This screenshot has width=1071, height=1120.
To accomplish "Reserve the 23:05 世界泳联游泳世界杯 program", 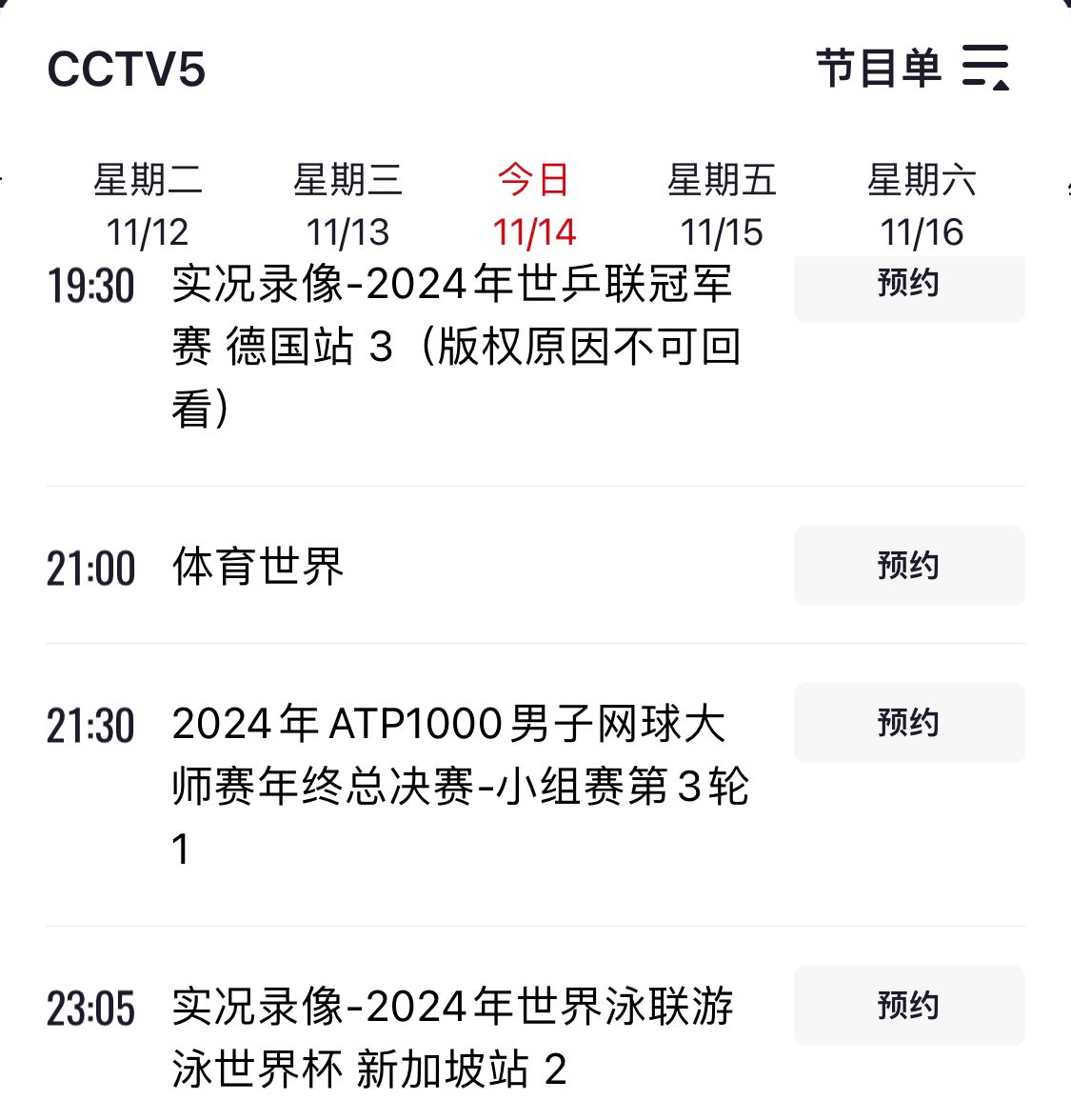I will 908,1006.
